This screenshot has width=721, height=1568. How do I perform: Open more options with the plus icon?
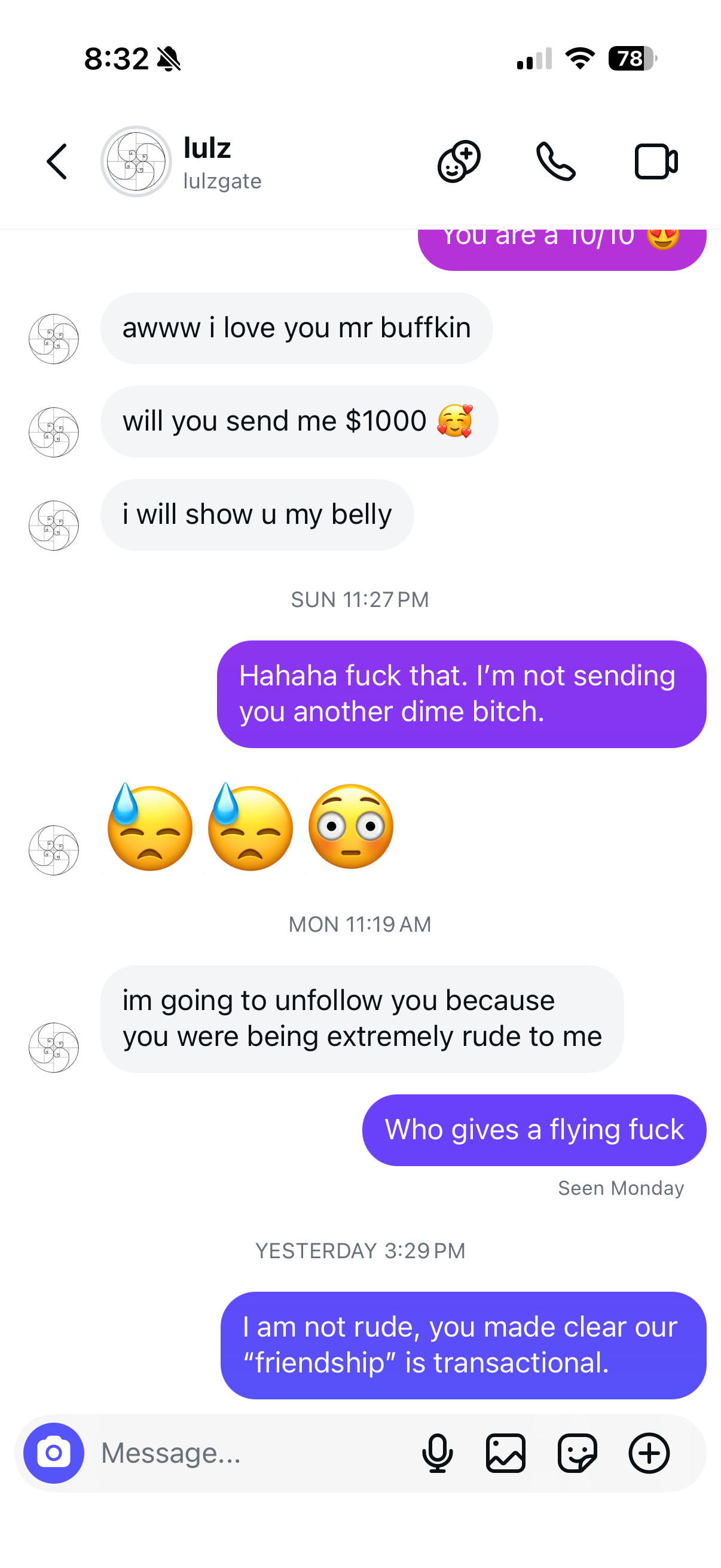click(649, 1453)
